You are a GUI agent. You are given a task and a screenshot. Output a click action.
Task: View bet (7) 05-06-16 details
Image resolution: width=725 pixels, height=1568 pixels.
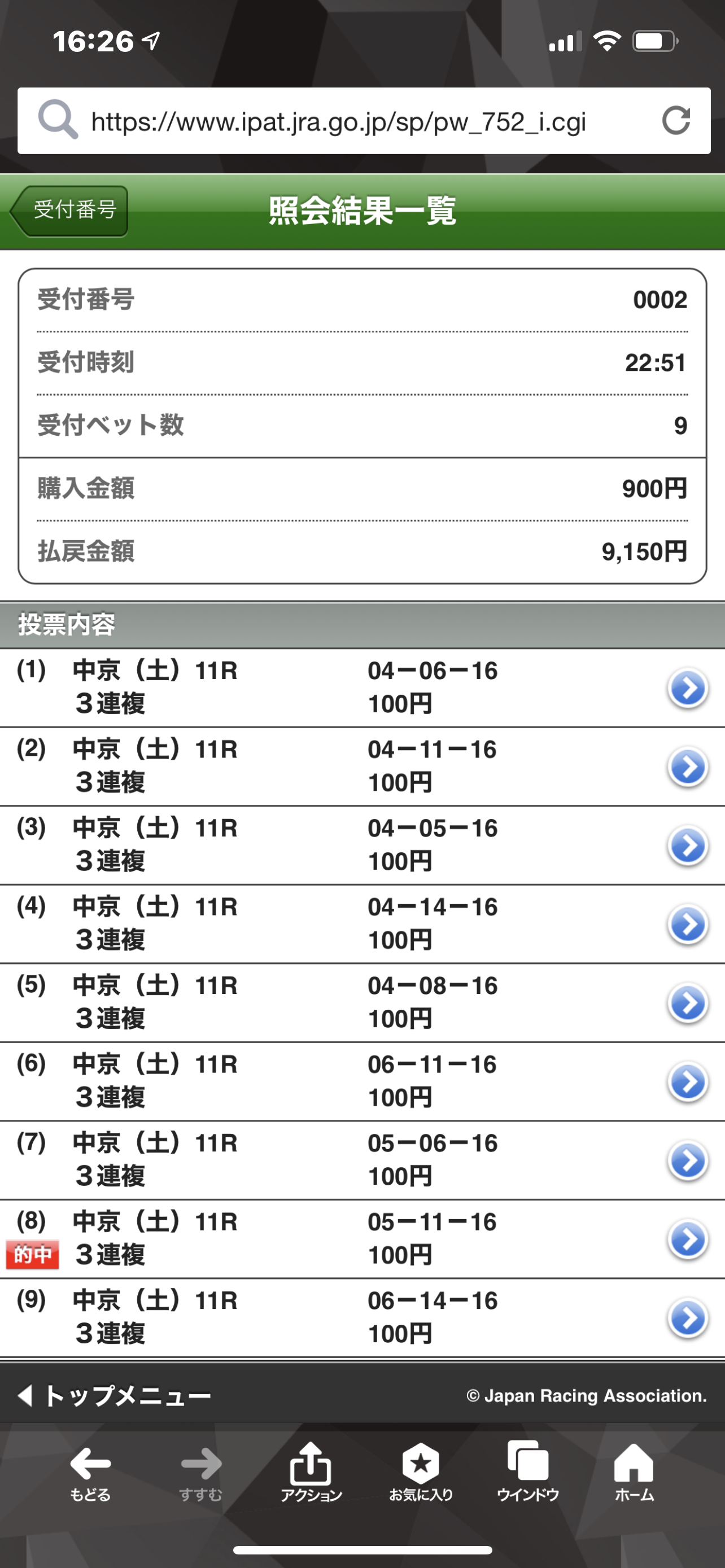(x=687, y=1160)
